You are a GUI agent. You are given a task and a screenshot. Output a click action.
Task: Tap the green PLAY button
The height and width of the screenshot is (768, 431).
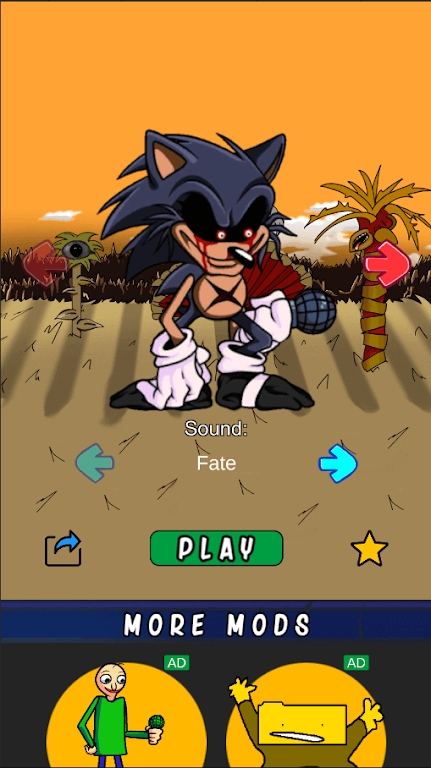pyautogui.click(x=216, y=548)
